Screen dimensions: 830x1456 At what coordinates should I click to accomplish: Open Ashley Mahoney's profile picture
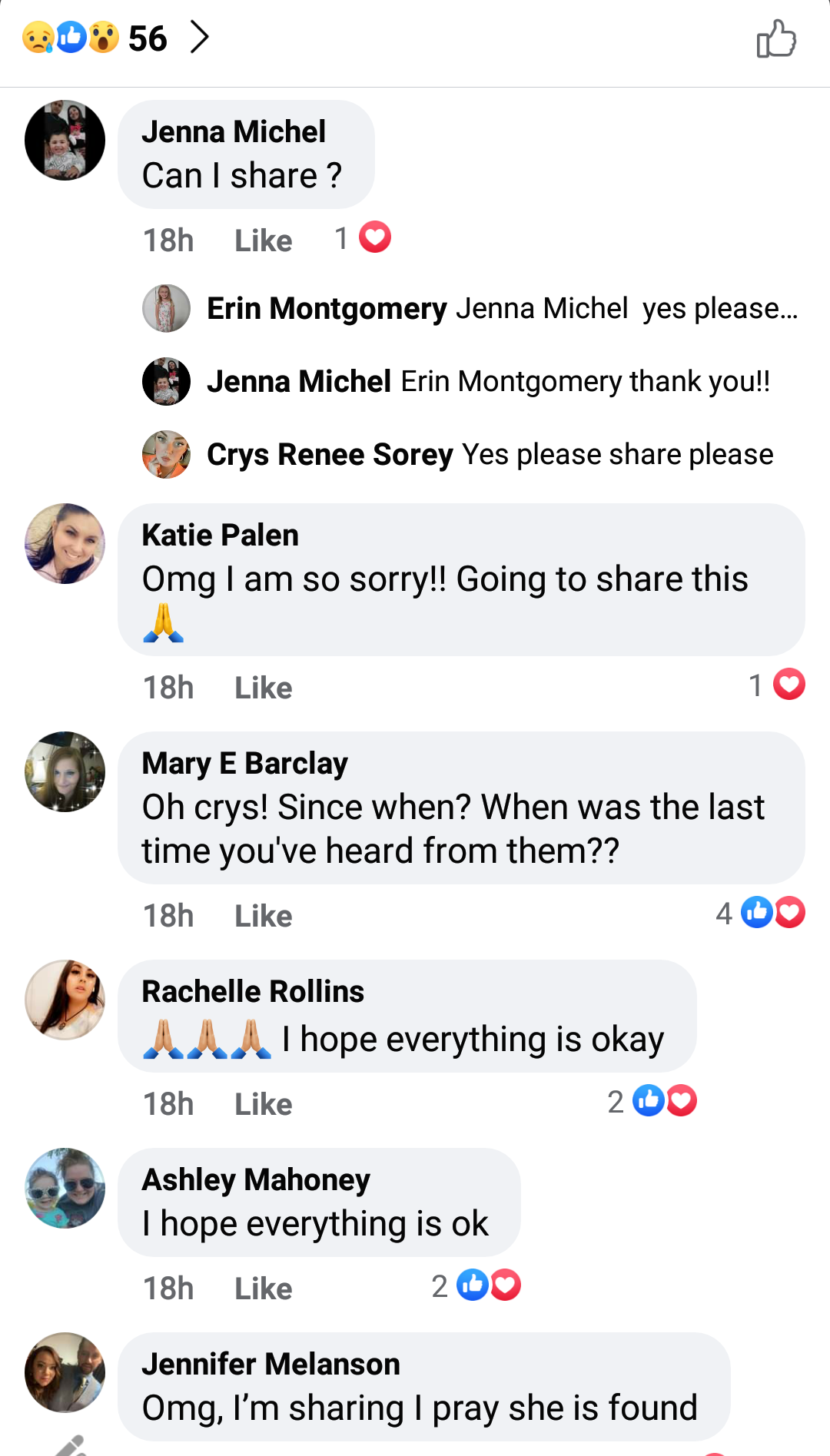(65, 1188)
